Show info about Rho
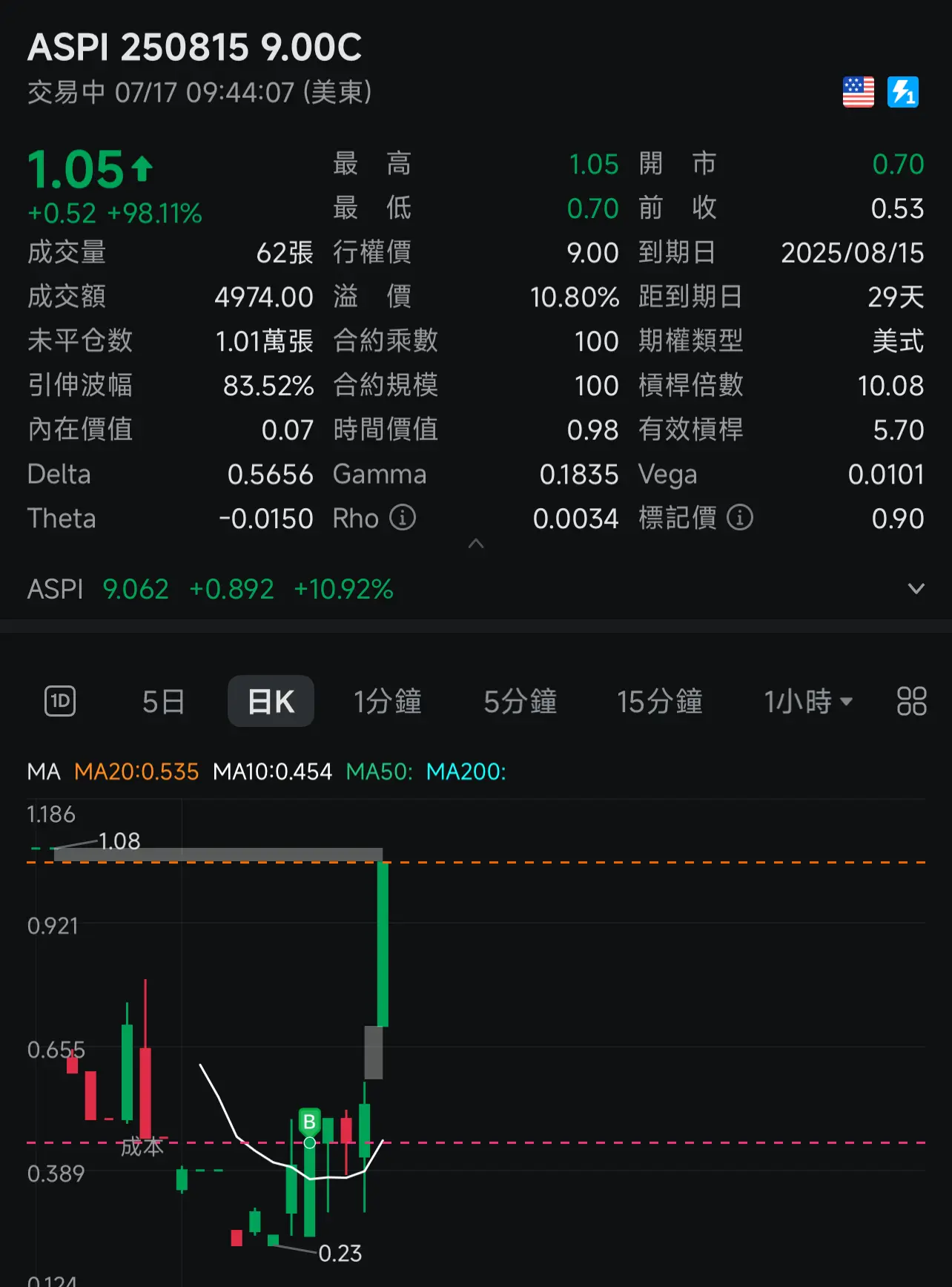952x1287 pixels. pyautogui.click(x=403, y=518)
